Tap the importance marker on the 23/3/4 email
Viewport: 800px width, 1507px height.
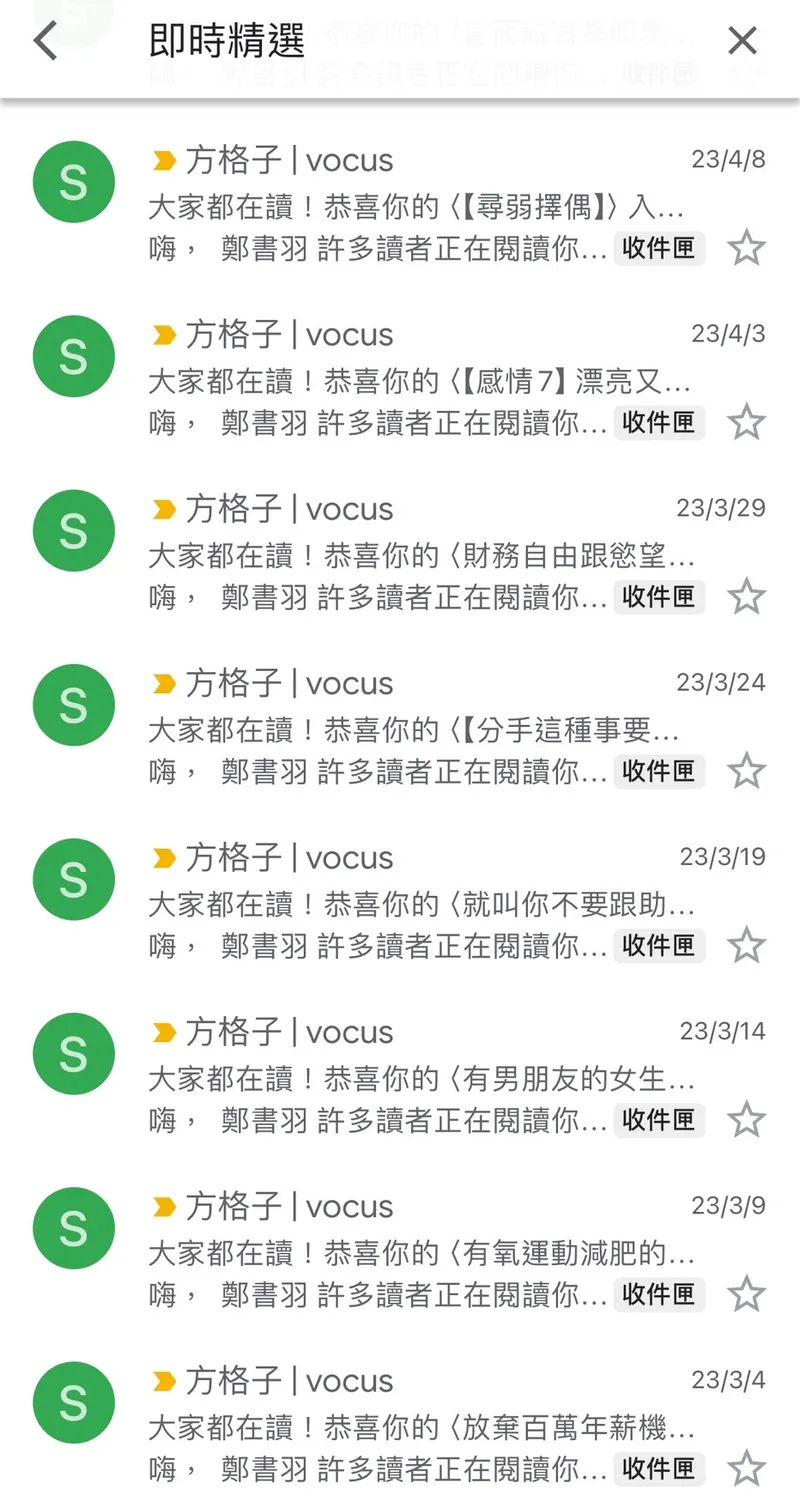[x=164, y=1380]
